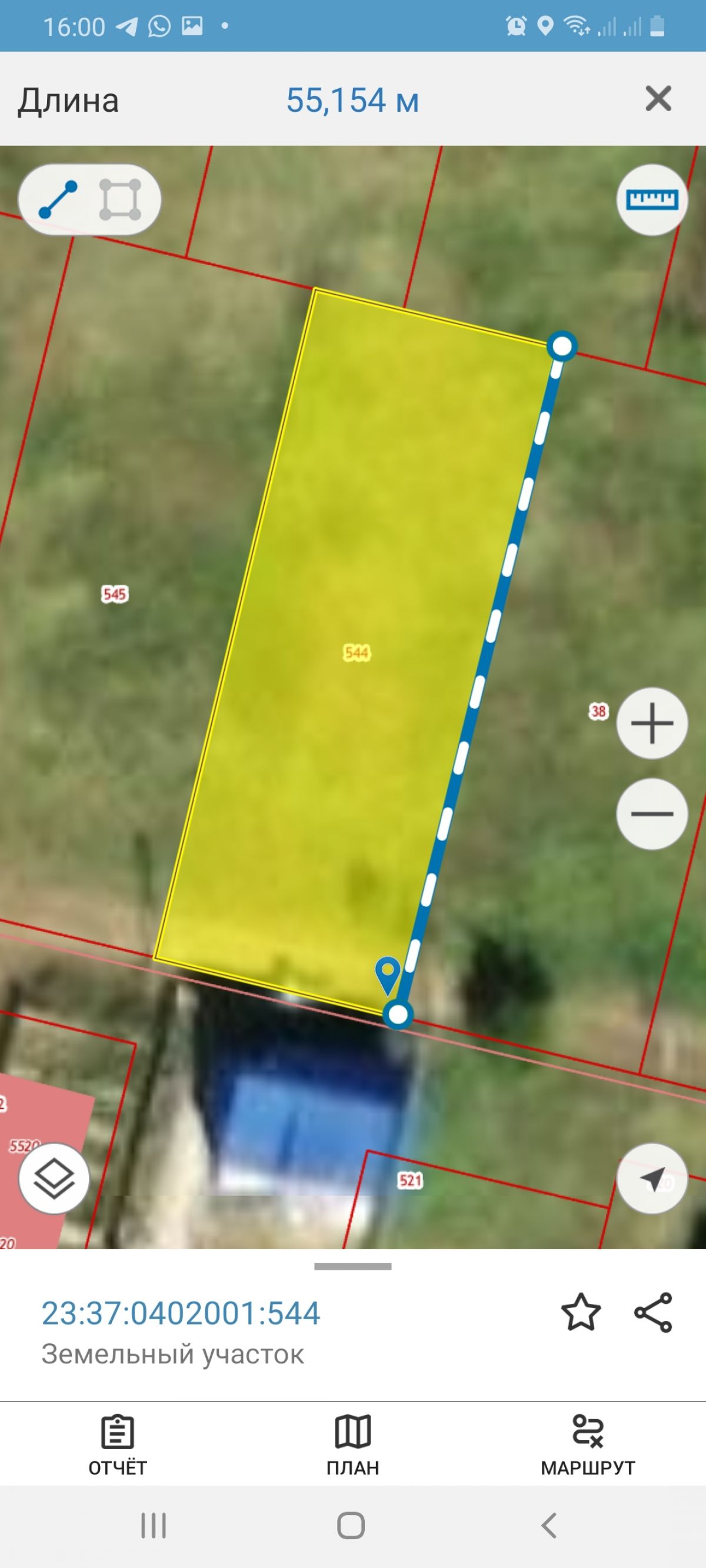Go back using system navigation

click(x=549, y=1526)
